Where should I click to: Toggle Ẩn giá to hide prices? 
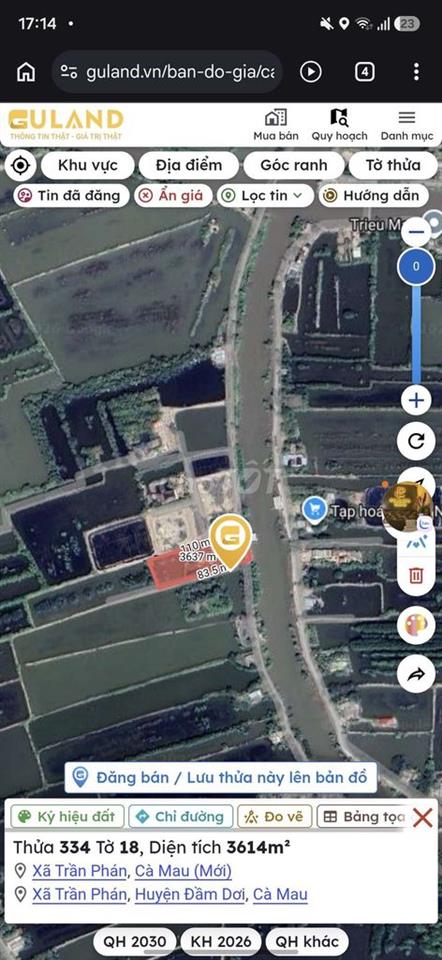pos(173,196)
